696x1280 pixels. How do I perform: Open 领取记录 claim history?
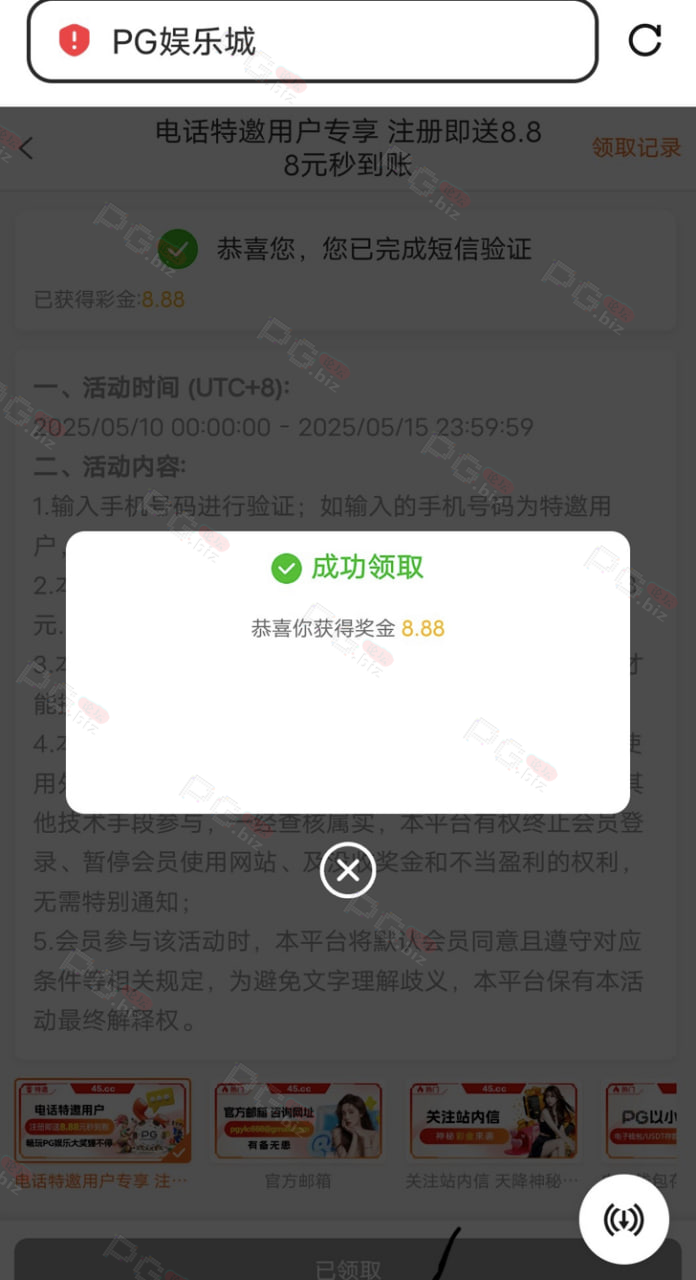[636, 148]
